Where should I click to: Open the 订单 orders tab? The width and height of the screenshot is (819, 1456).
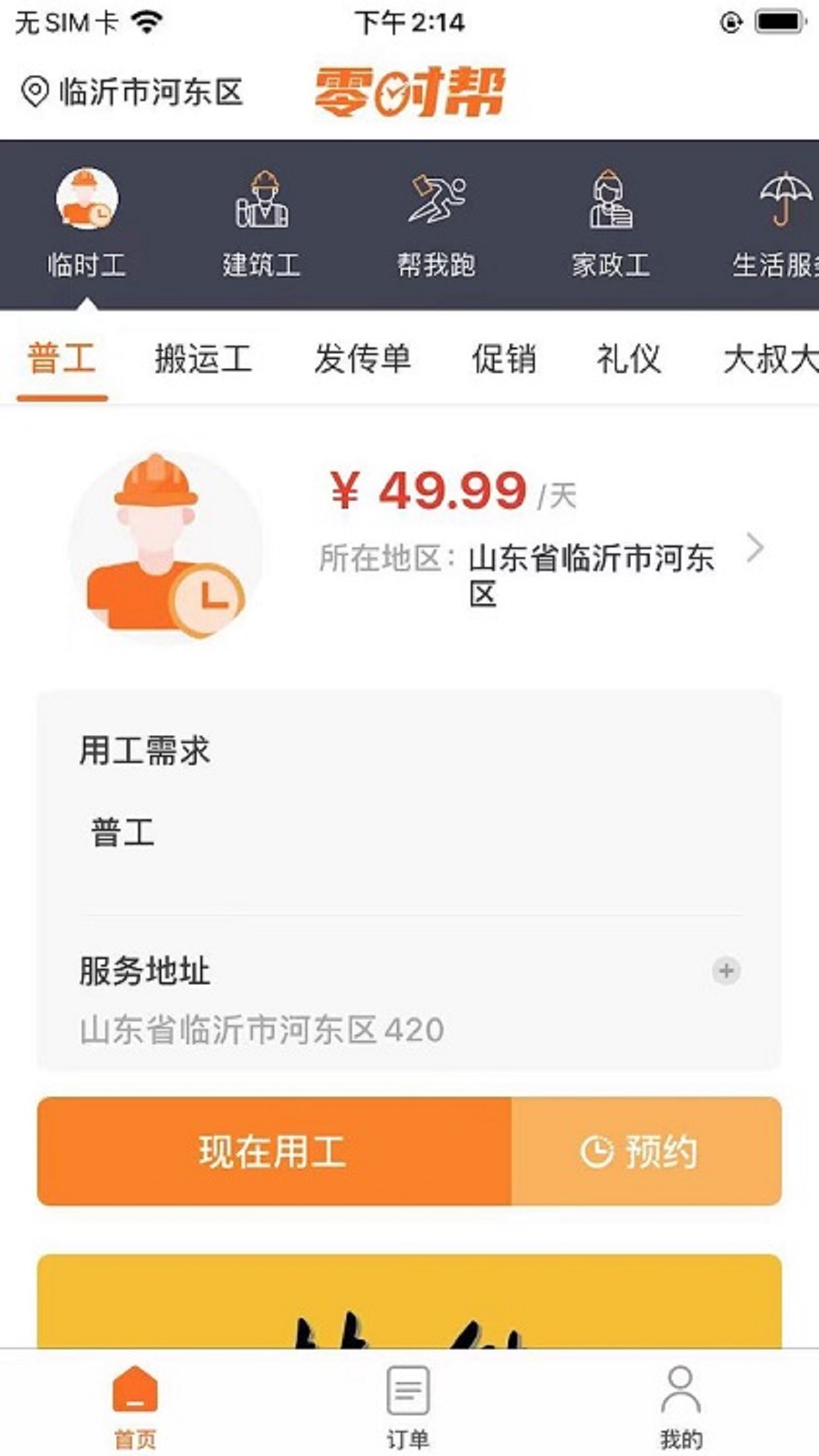click(x=408, y=1406)
